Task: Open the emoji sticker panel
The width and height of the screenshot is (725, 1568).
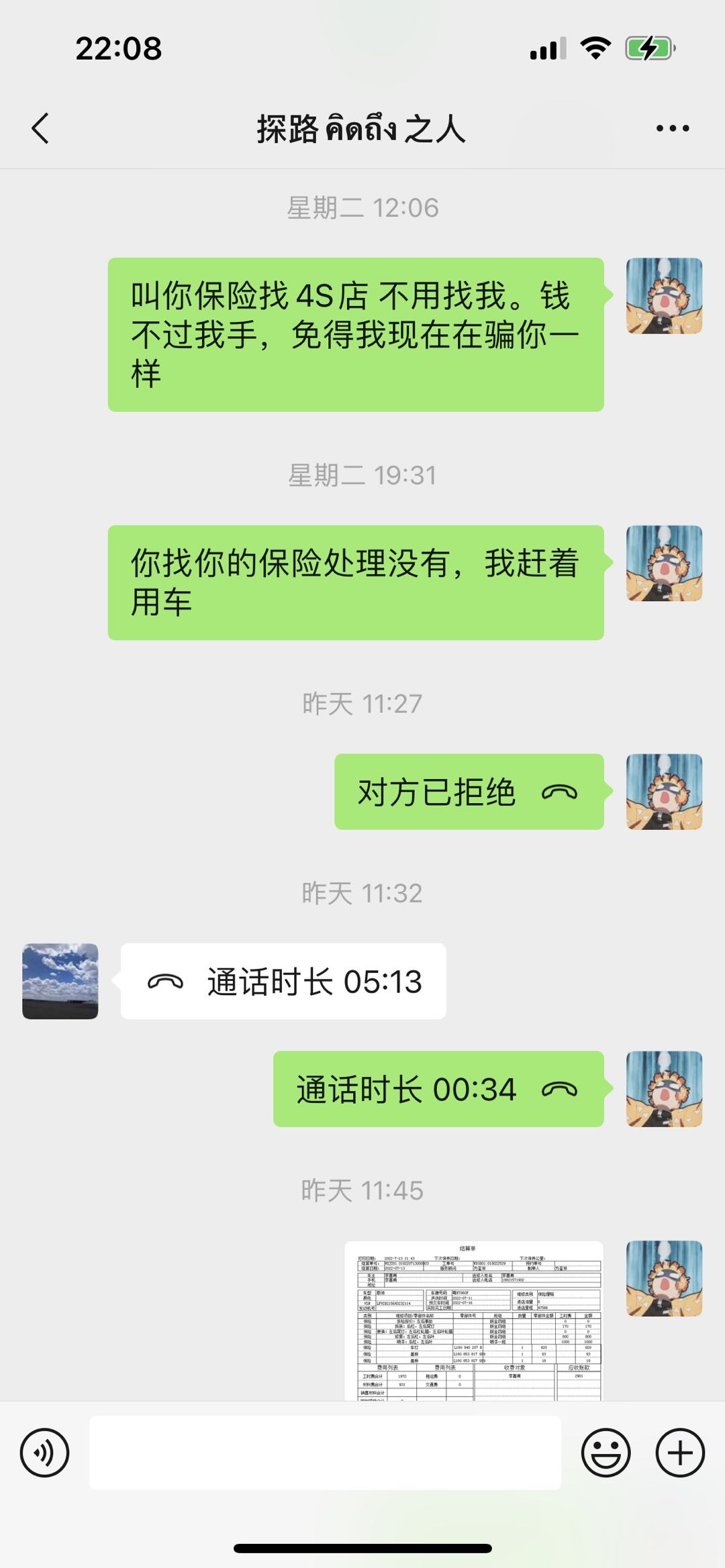Action: tap(606, 1453)
